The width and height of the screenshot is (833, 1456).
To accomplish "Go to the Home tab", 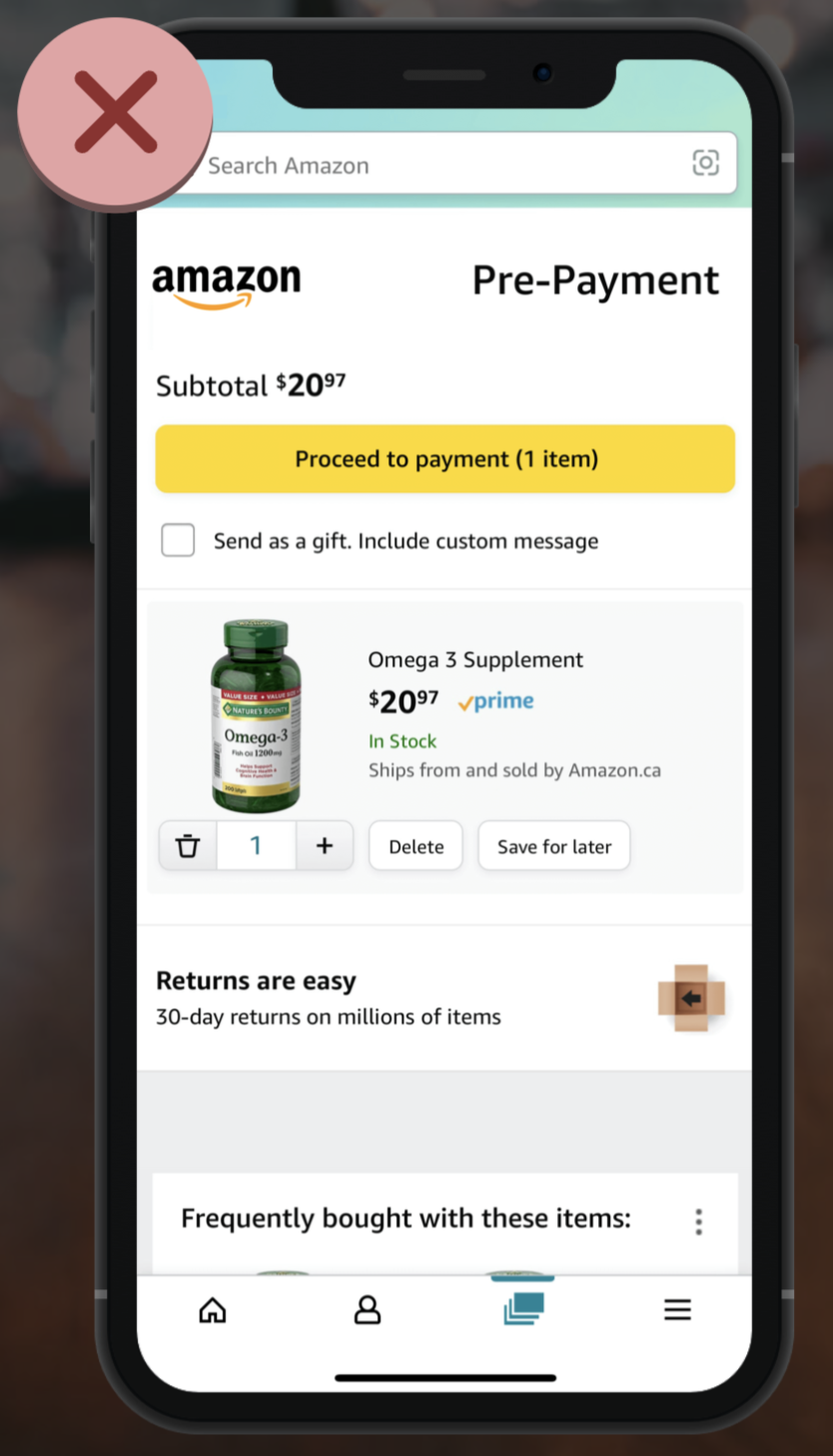I will pos(213,1309).
